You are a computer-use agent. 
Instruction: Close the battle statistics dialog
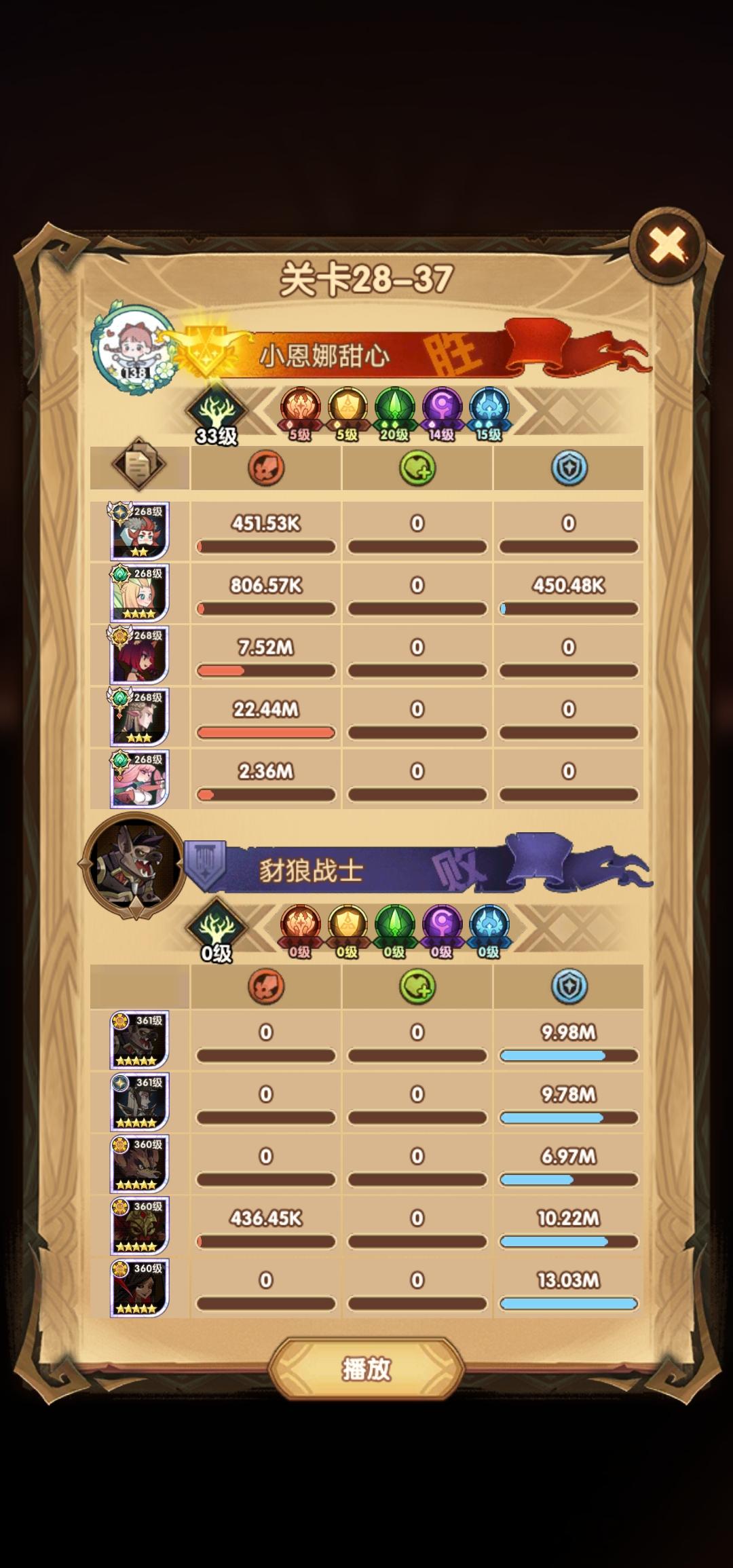pyautogui.click(x=667, y=246)
